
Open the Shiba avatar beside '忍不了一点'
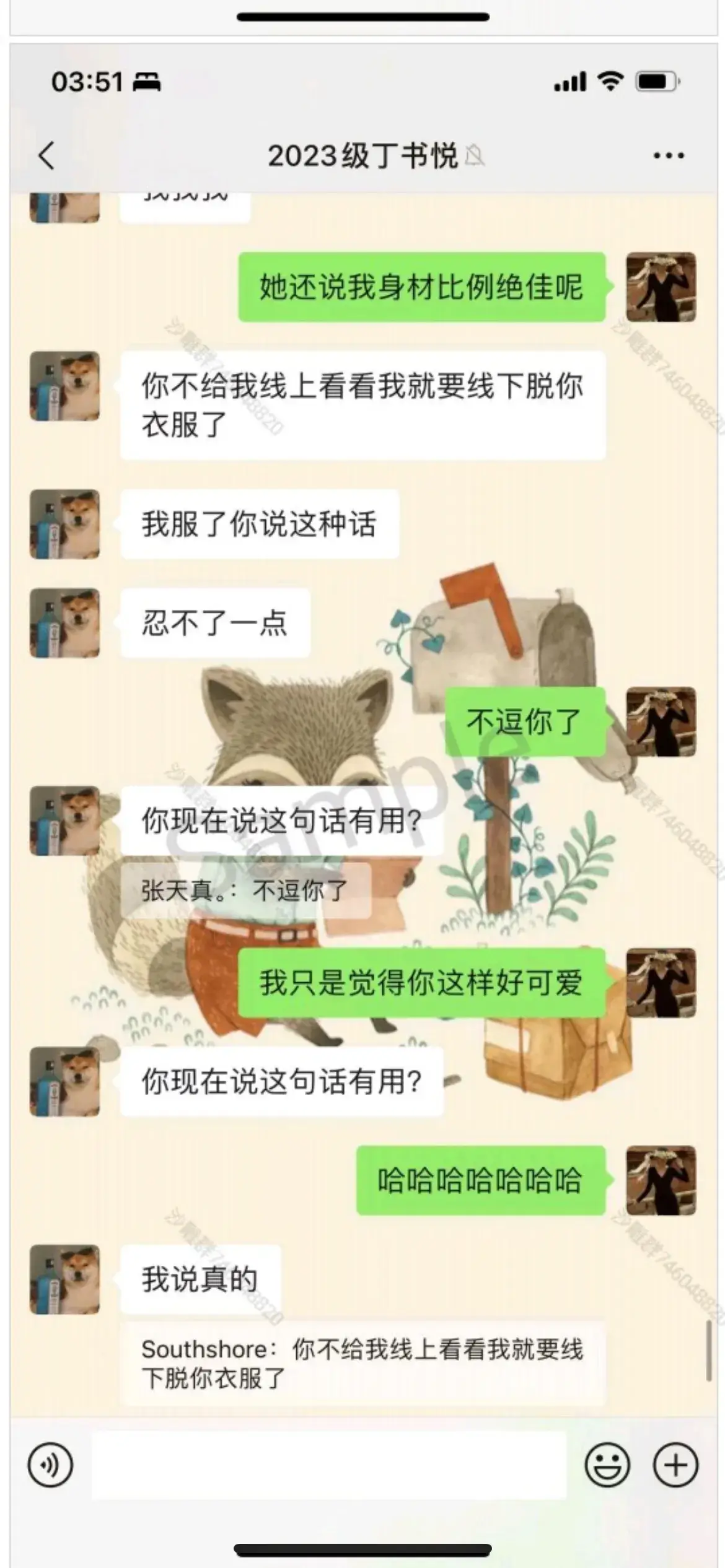65,623
